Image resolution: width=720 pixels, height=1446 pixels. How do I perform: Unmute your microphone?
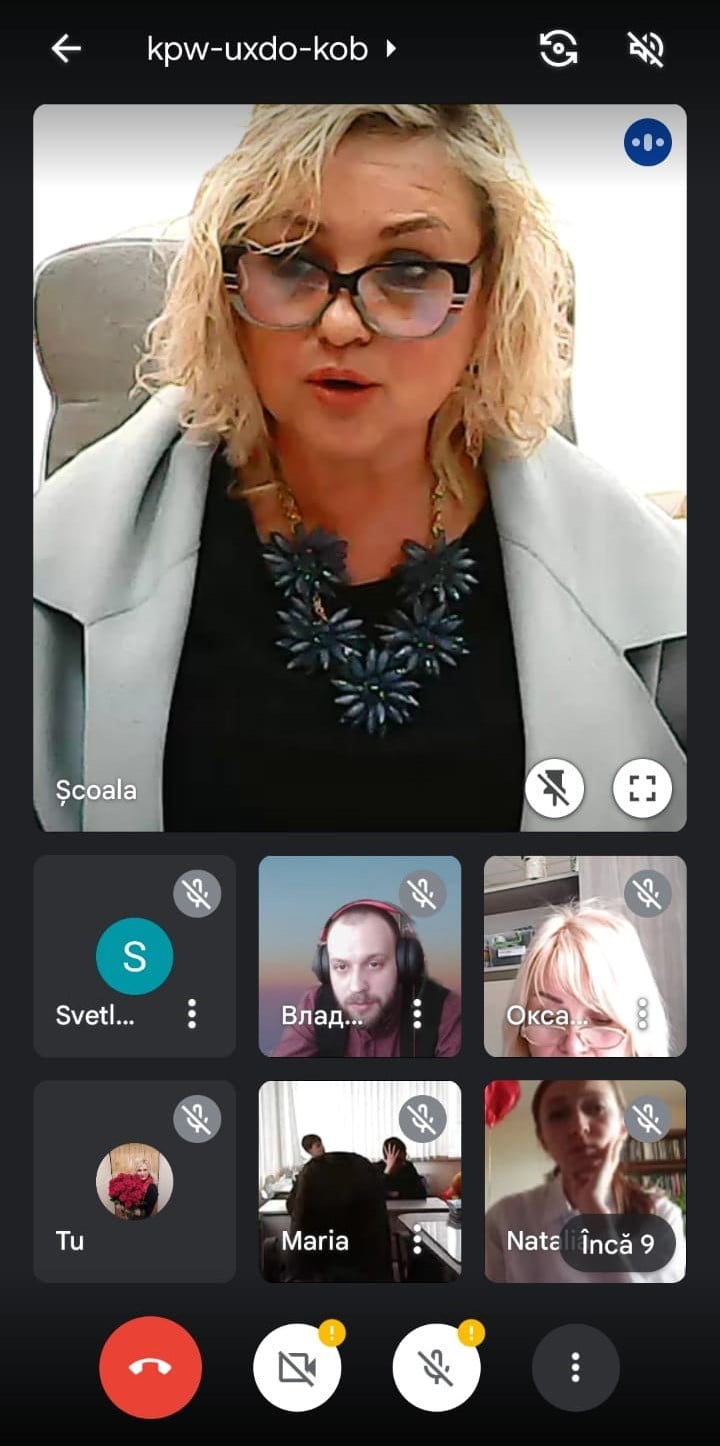tap(437, 1367)
